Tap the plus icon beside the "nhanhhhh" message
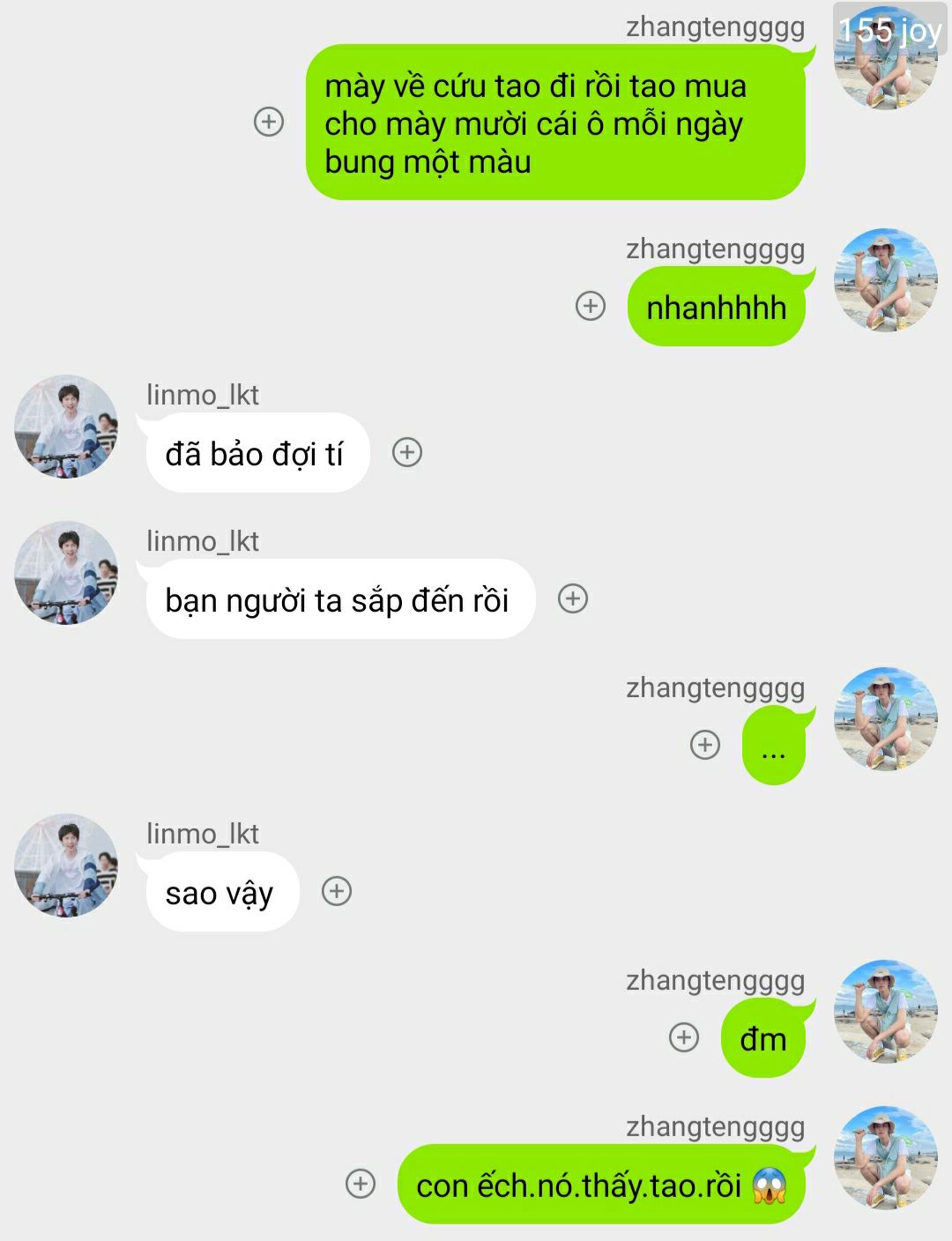The height and width of the screenshot is (1241, 952). point(591,306)
